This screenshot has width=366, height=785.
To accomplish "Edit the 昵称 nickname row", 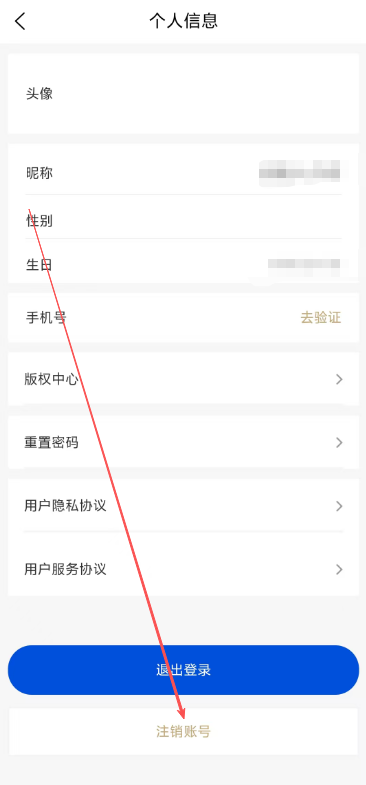I will pyautogui.click(x=183, y=173).
